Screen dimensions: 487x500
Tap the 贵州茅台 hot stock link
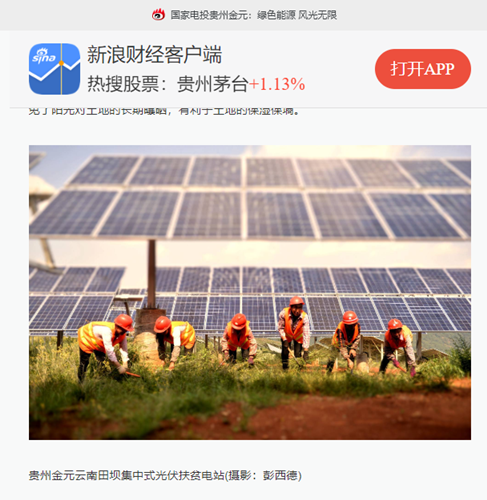click(212, 84)
